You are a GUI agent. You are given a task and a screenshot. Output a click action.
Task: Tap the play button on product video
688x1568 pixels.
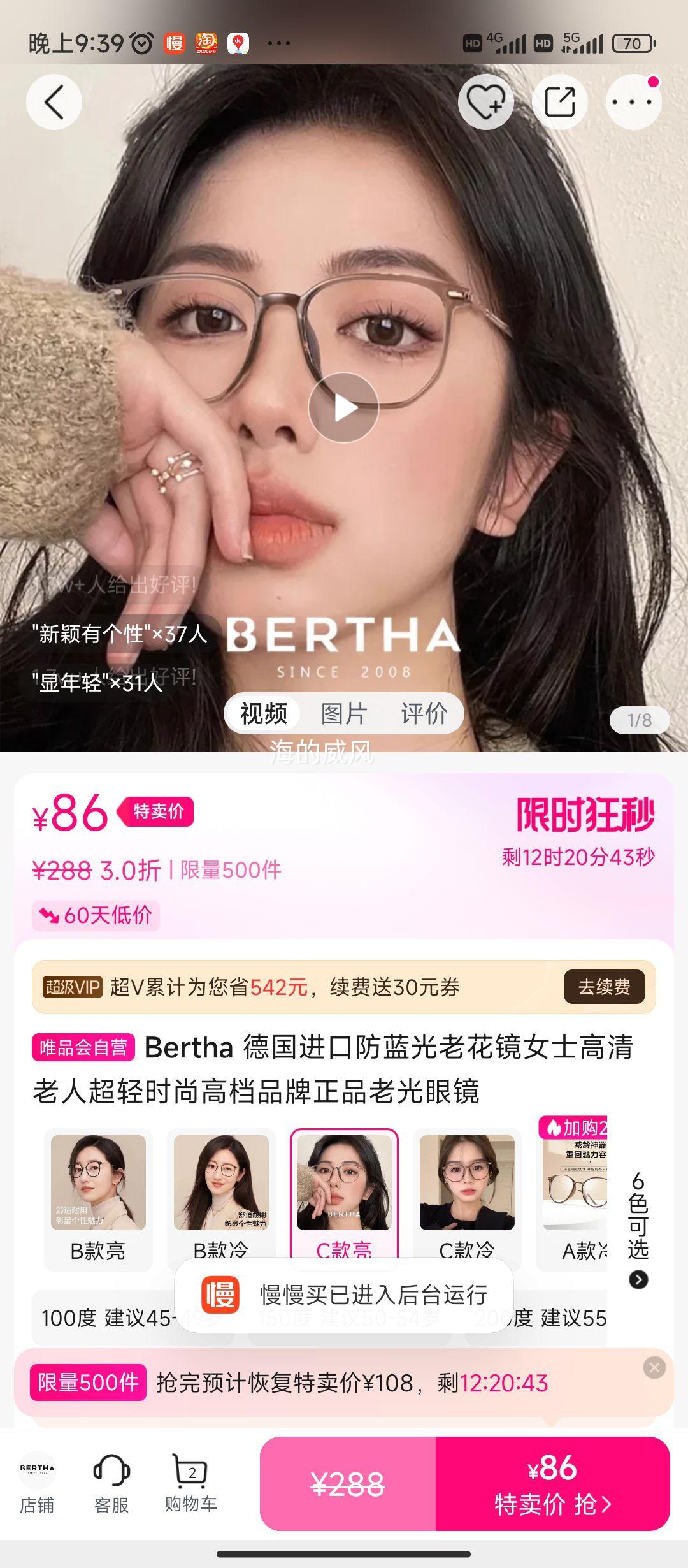pos(344,406)
